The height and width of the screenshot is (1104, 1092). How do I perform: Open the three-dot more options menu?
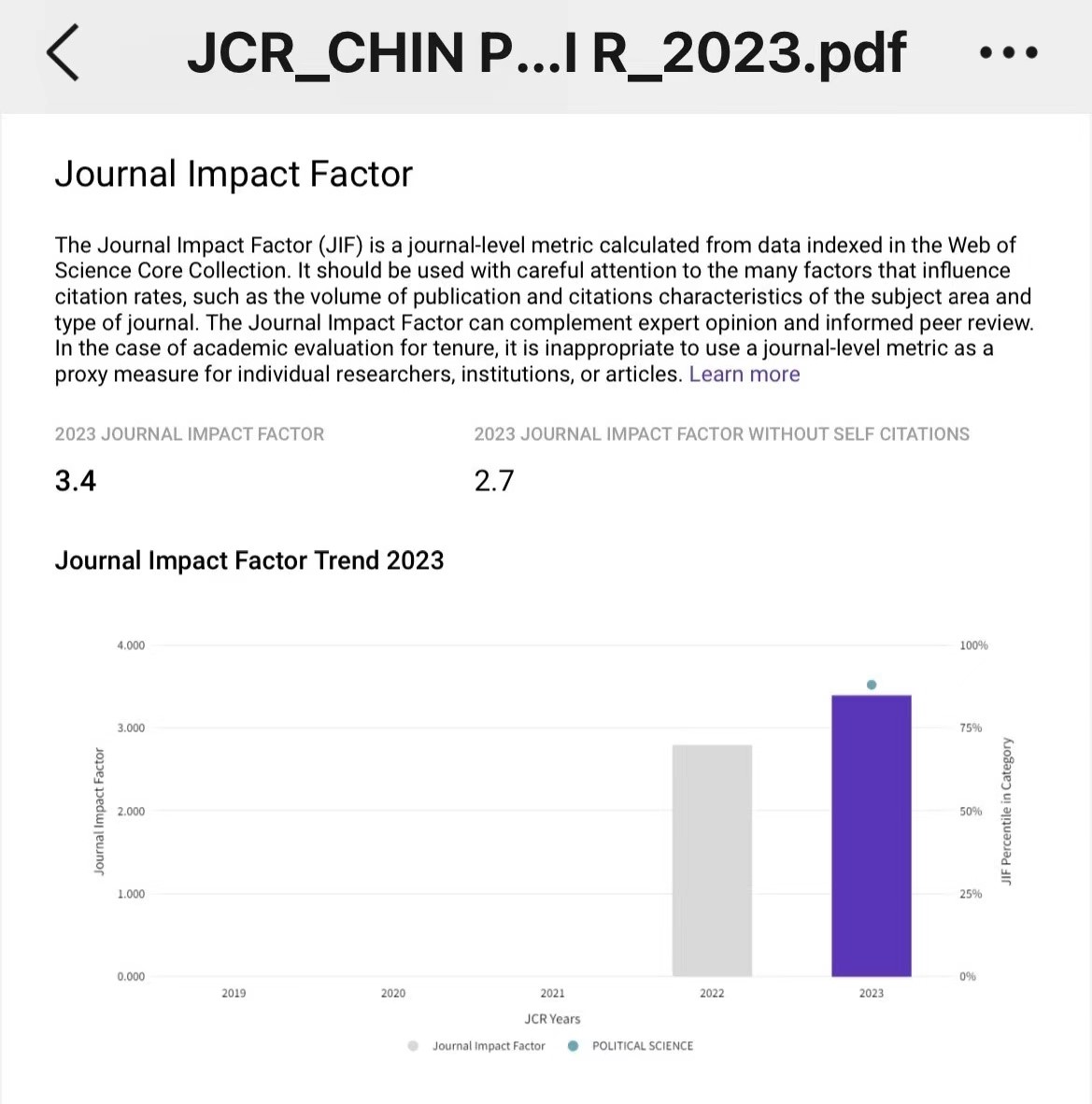[1008, 52]
